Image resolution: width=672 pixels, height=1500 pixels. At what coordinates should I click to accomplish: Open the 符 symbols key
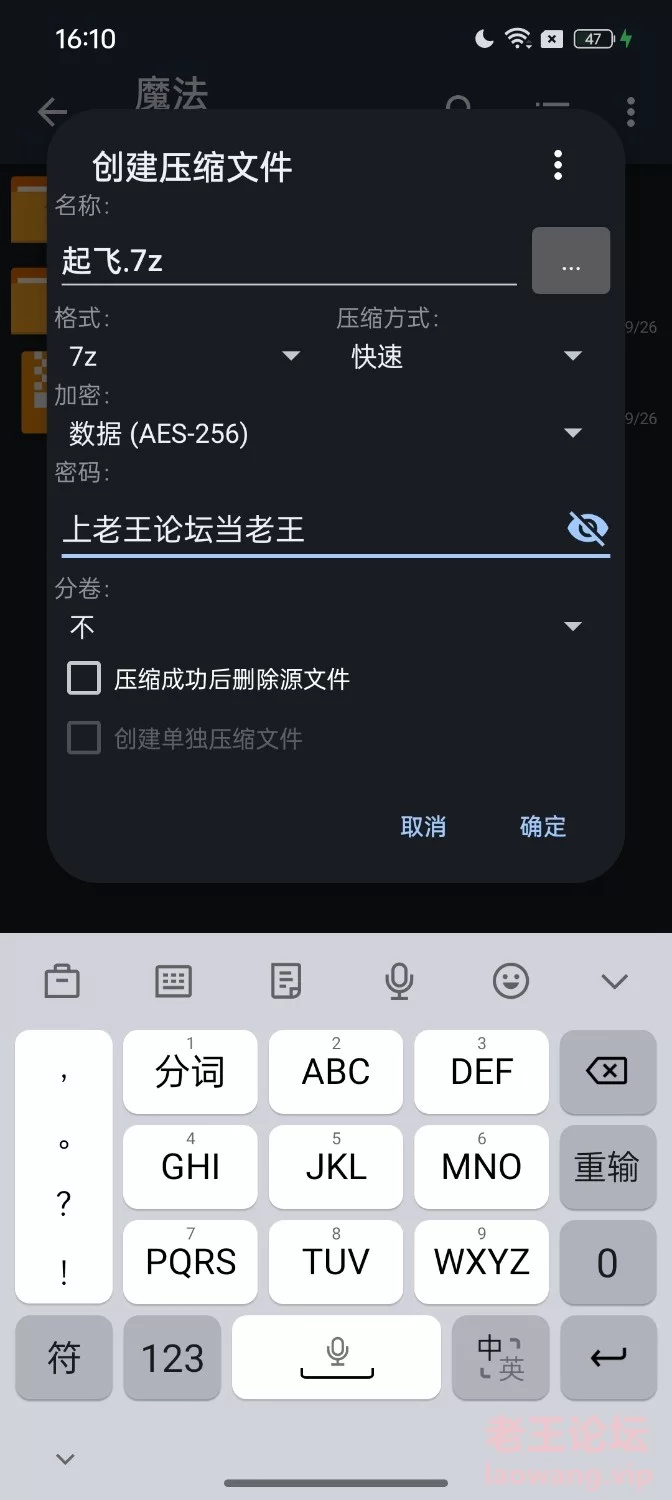(x=64, y=1358)
